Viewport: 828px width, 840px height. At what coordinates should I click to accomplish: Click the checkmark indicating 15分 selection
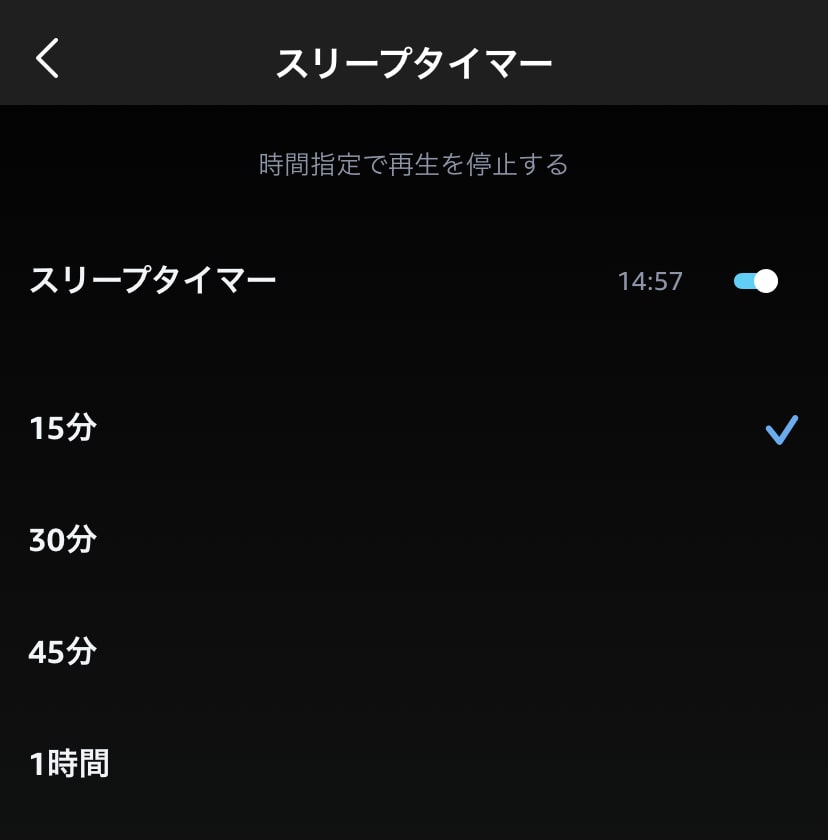[783, 428]
